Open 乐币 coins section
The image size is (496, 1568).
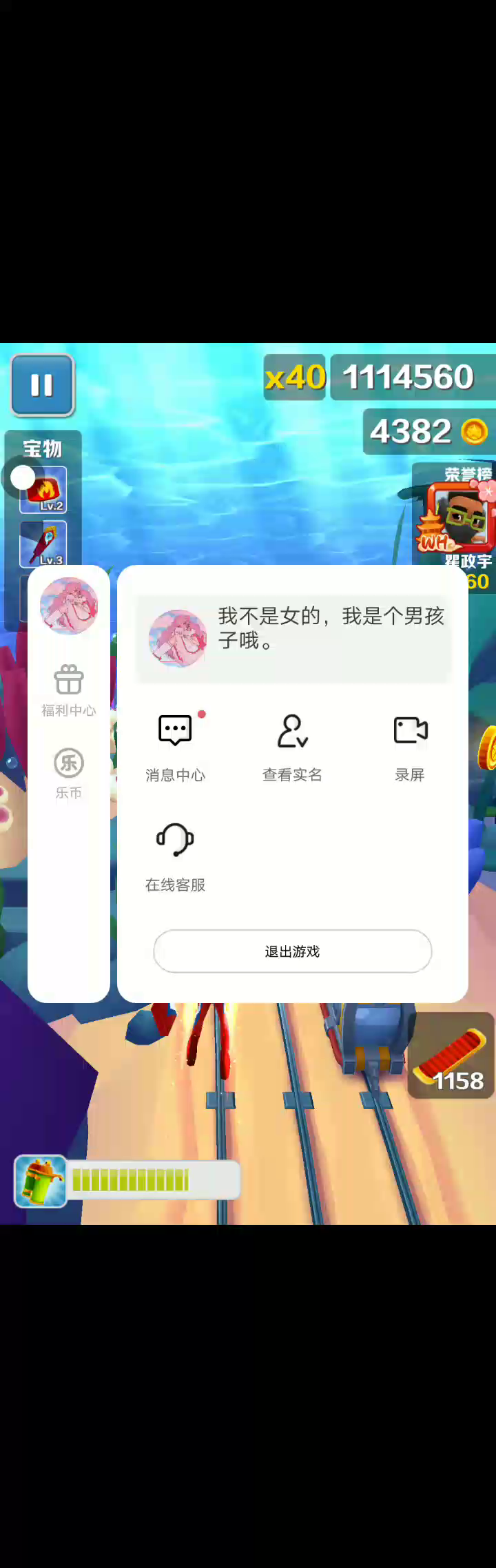tap(68, 773)
